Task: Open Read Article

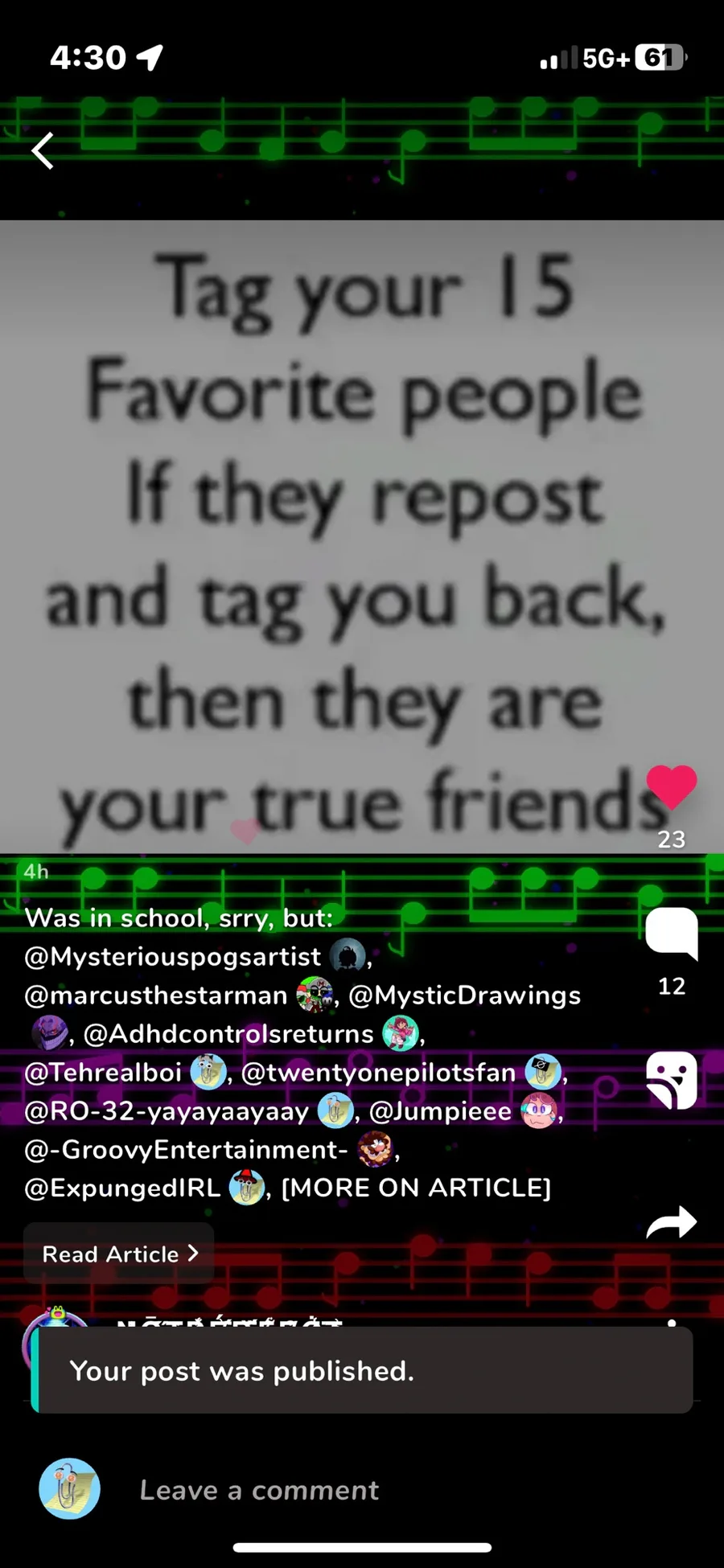Action: point(119,1254)
